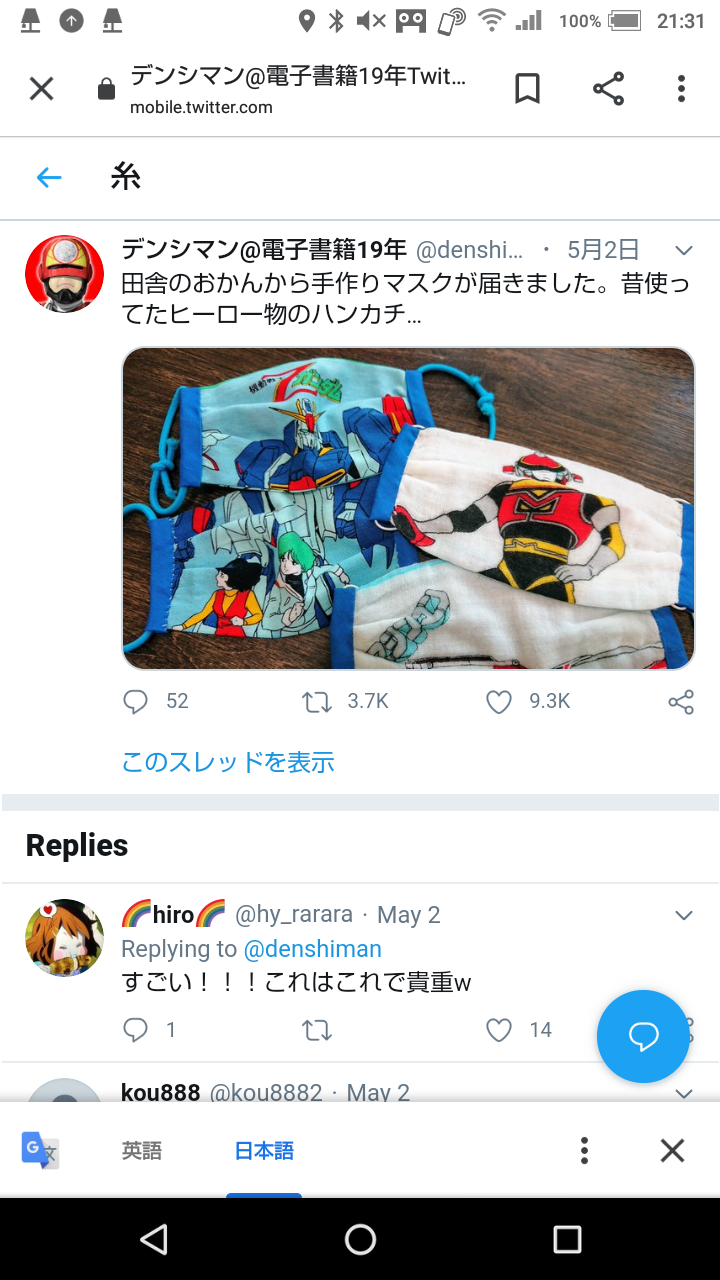Image resolution: width=720 pixels, height=1280 pixels.
Task: Open the translate bar options menu
Action: click(584, 1151)
